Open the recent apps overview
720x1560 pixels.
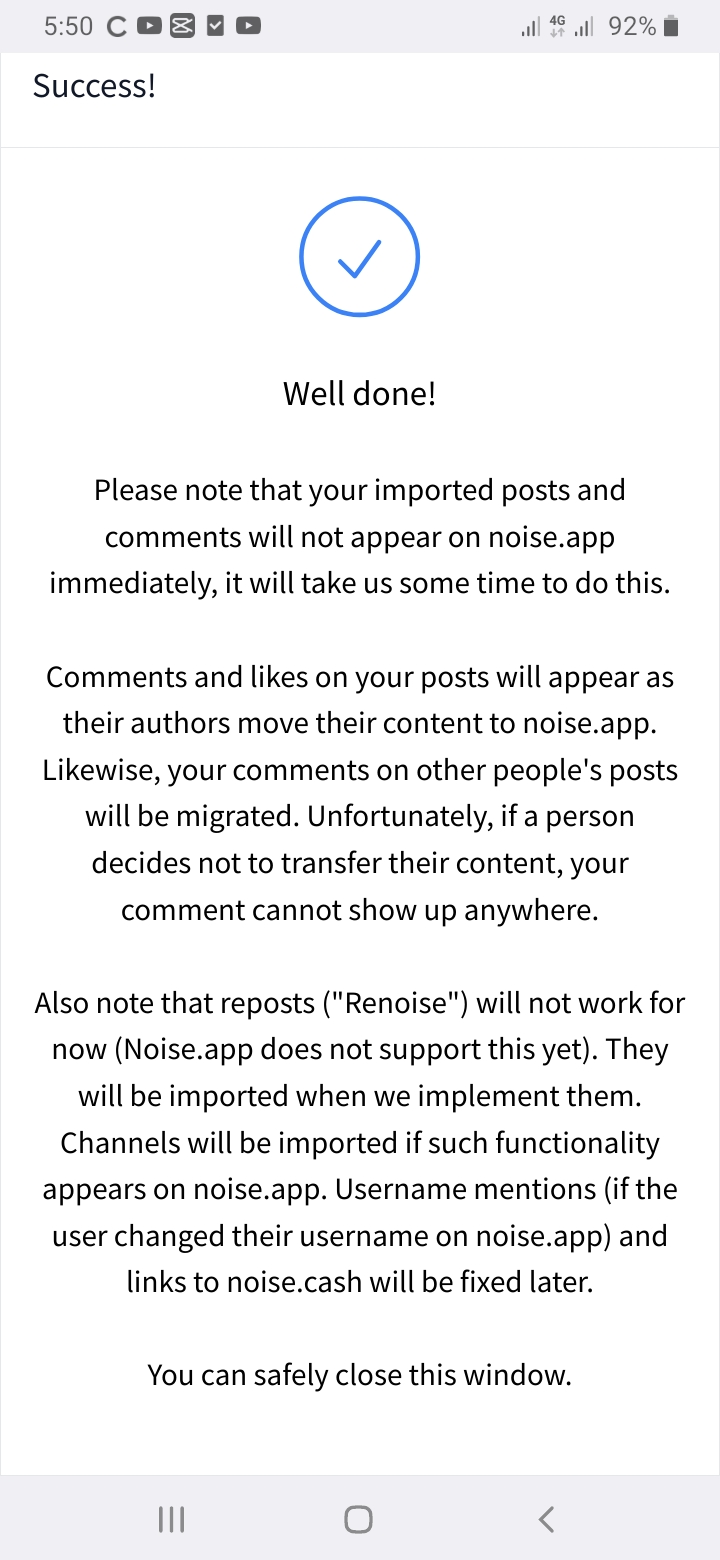click(x=172, y=1520)
